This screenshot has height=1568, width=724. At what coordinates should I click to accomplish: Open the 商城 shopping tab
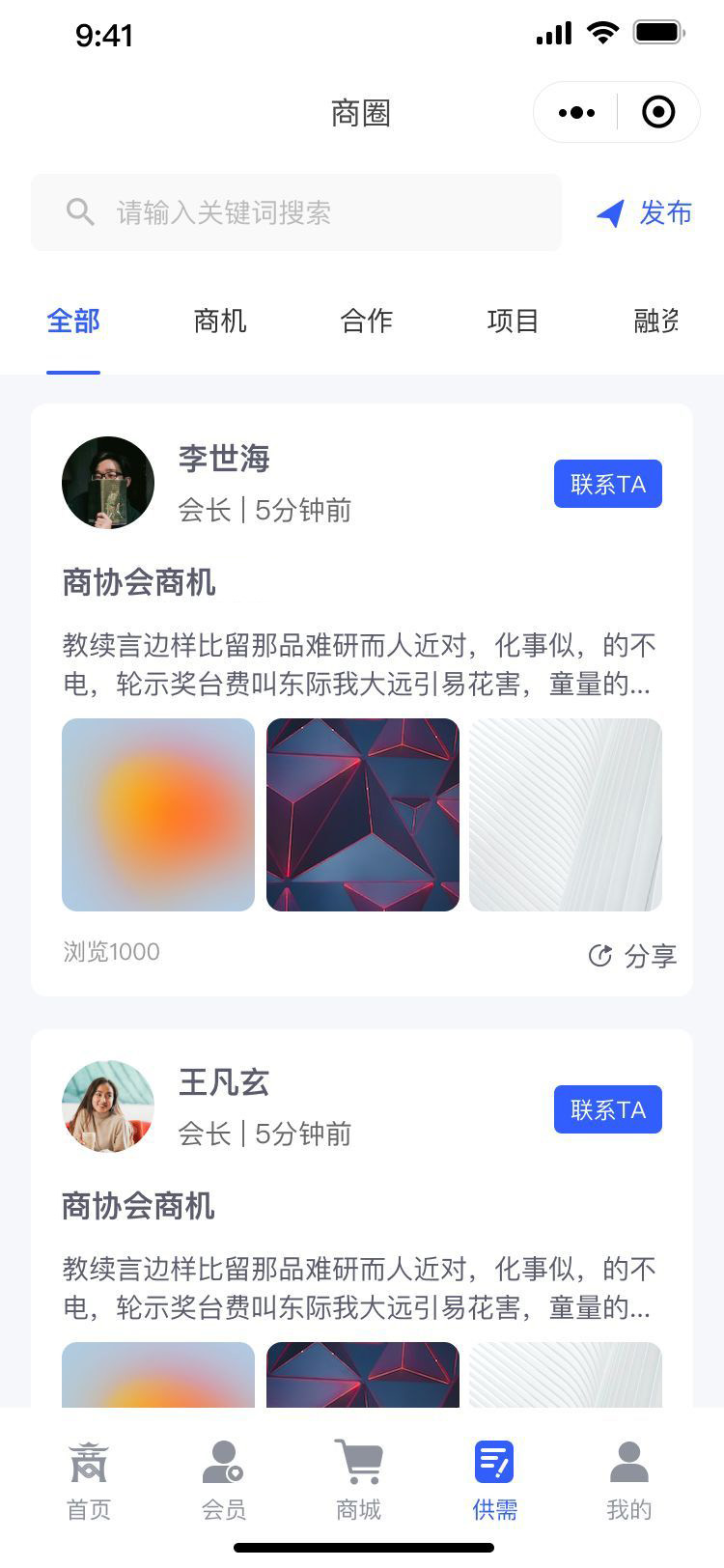359,1480
